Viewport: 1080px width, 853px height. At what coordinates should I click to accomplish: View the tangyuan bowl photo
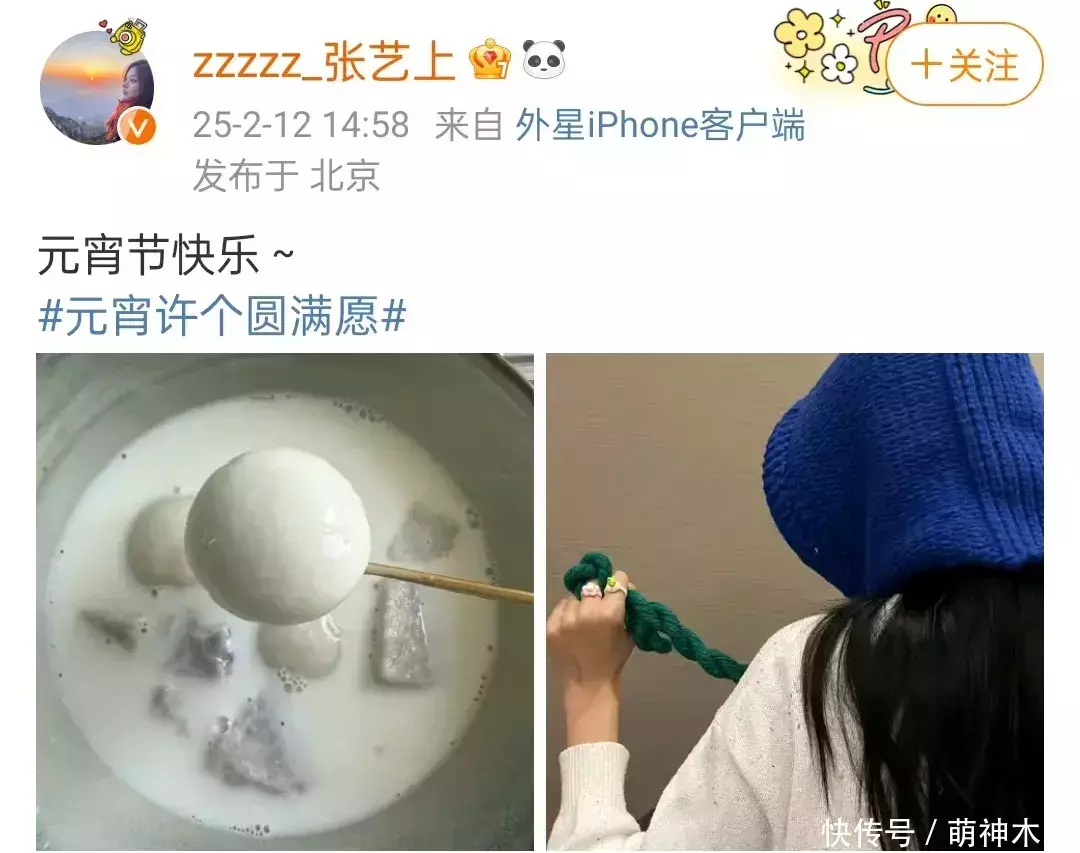(x=285, y=600)
